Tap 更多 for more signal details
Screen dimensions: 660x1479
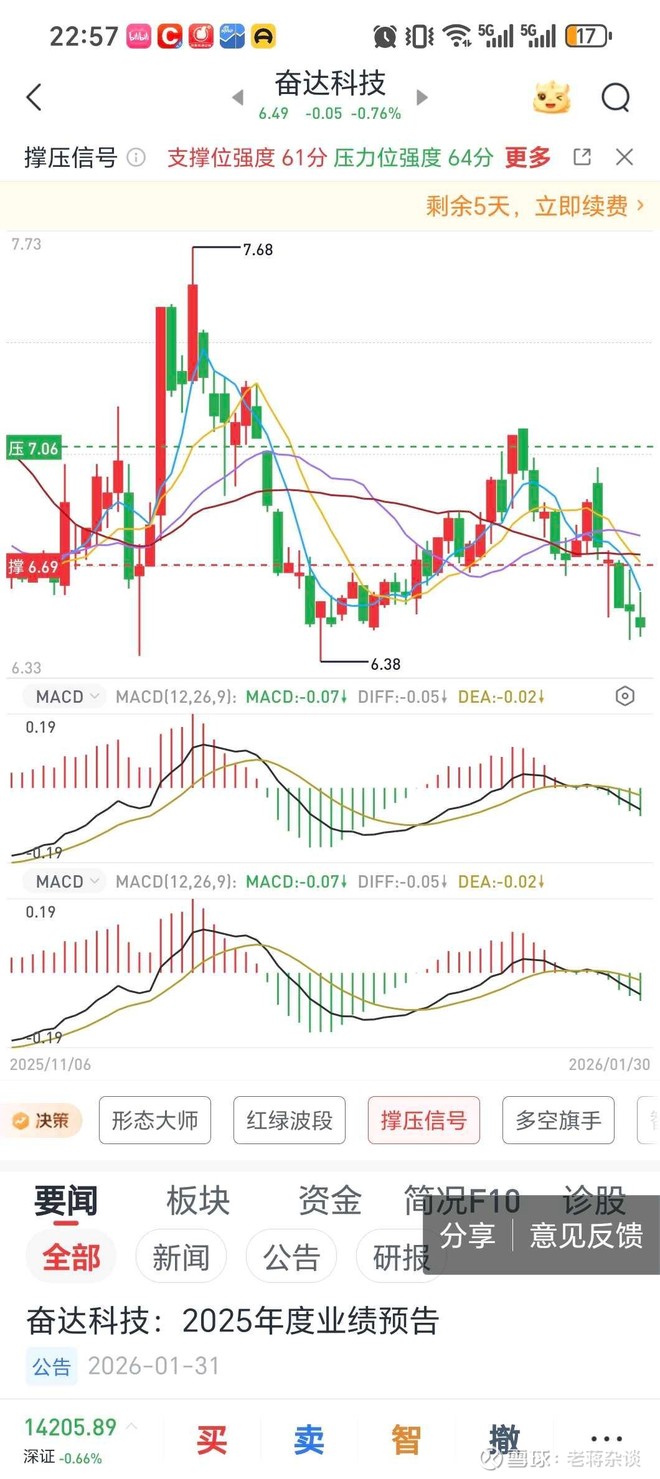click(x=527, y=157)
